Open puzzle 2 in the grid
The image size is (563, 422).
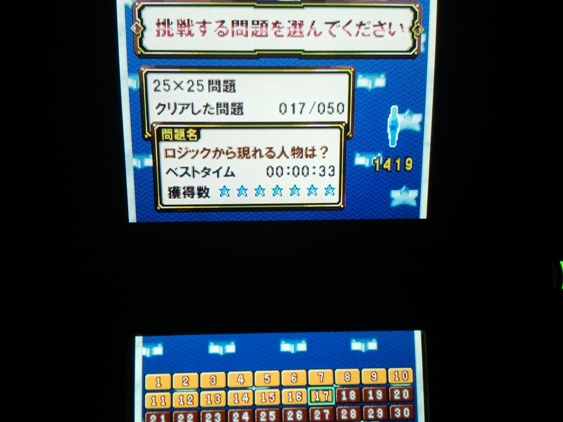pos(185,381)
